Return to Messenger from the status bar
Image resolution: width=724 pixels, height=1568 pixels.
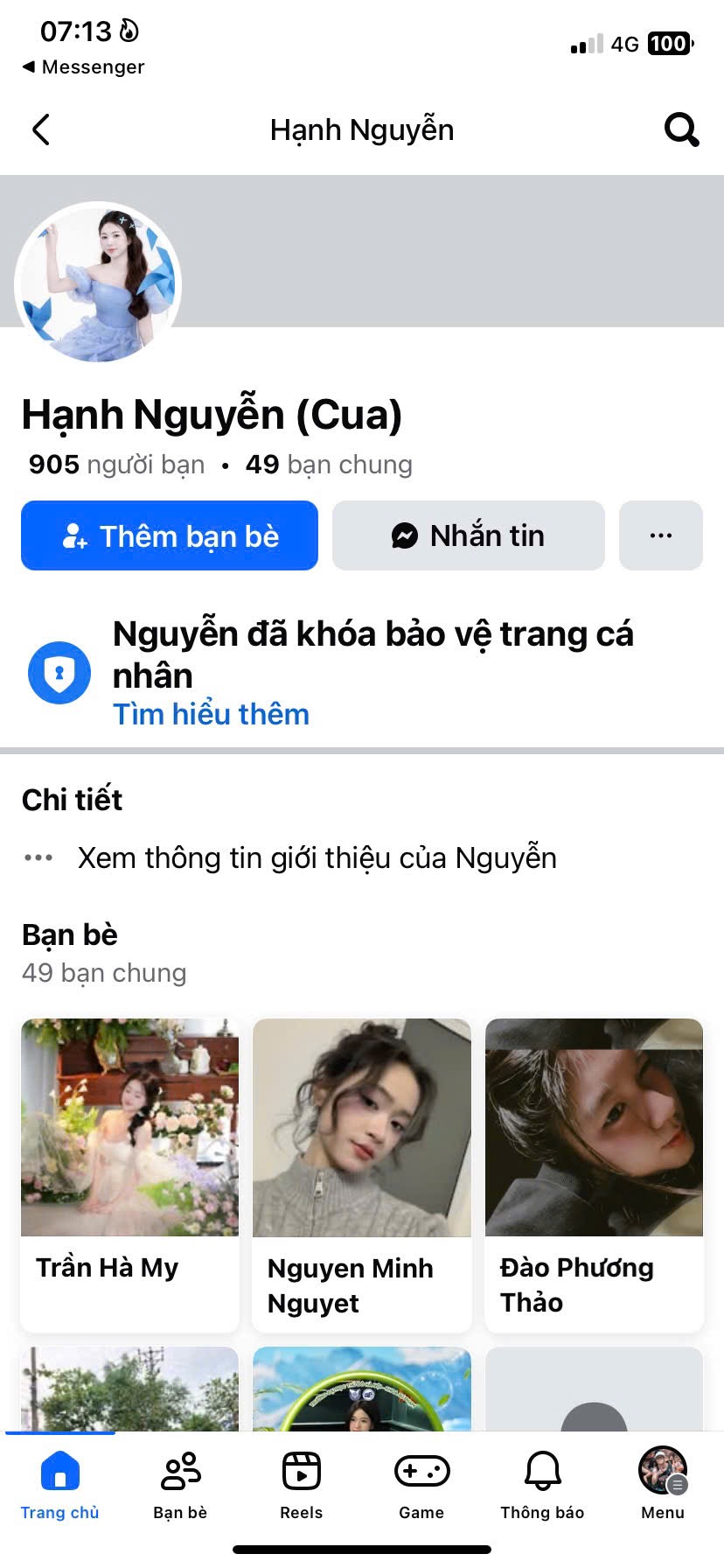pyautogui.click(x=83, y=67)
